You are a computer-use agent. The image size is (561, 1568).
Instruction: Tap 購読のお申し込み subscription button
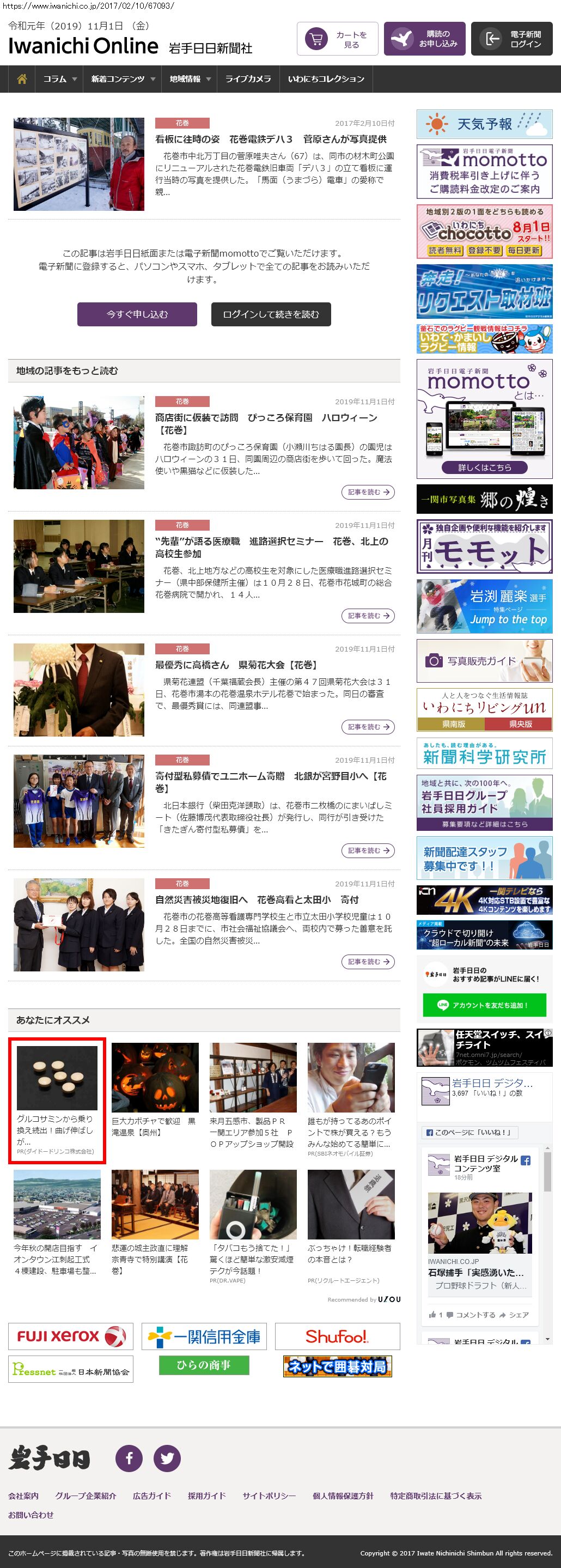(x=425, y=39)
